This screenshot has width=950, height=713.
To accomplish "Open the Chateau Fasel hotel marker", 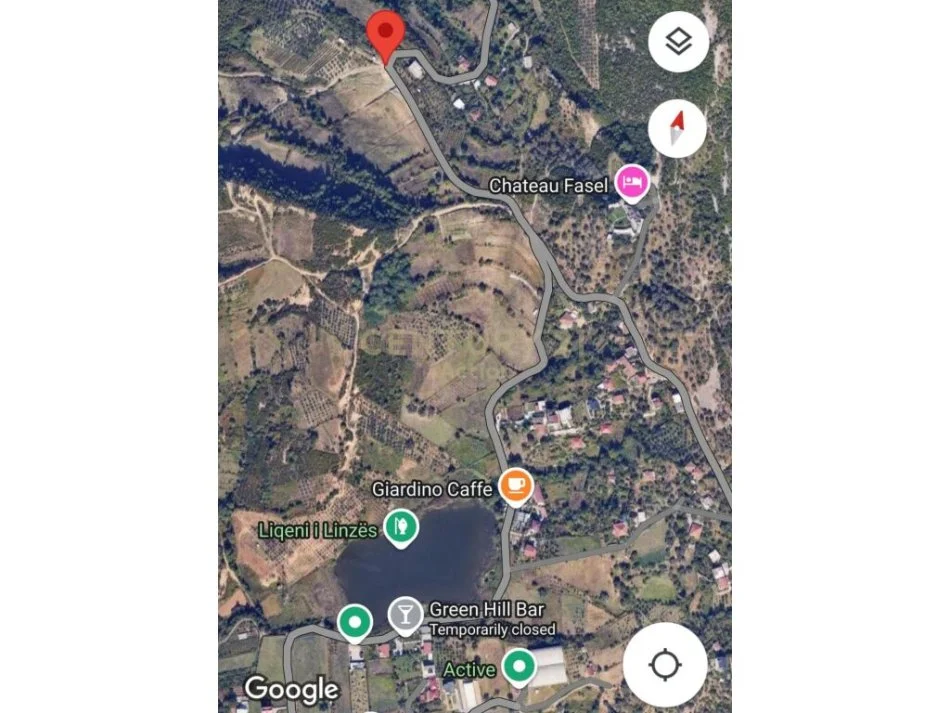I will [x=633, y=184].
